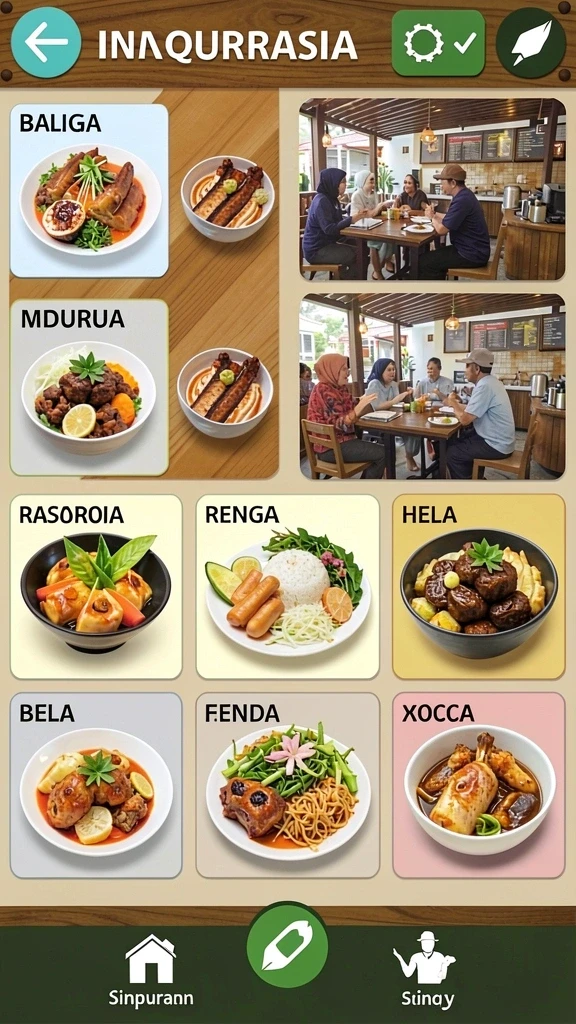Image resolution: width=576 pixels, height=1024 pixels.
Task: Go back using the arrow button
Action: click(x=46, y=42)
